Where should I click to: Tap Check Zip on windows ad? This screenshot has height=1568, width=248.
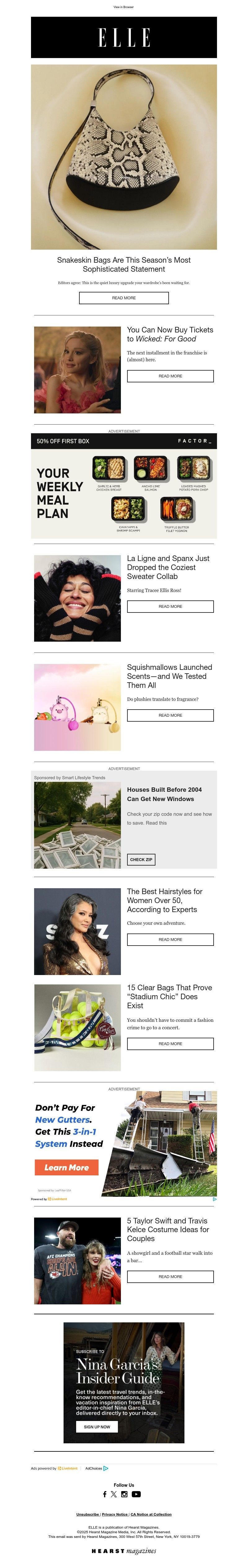point(141,859)
